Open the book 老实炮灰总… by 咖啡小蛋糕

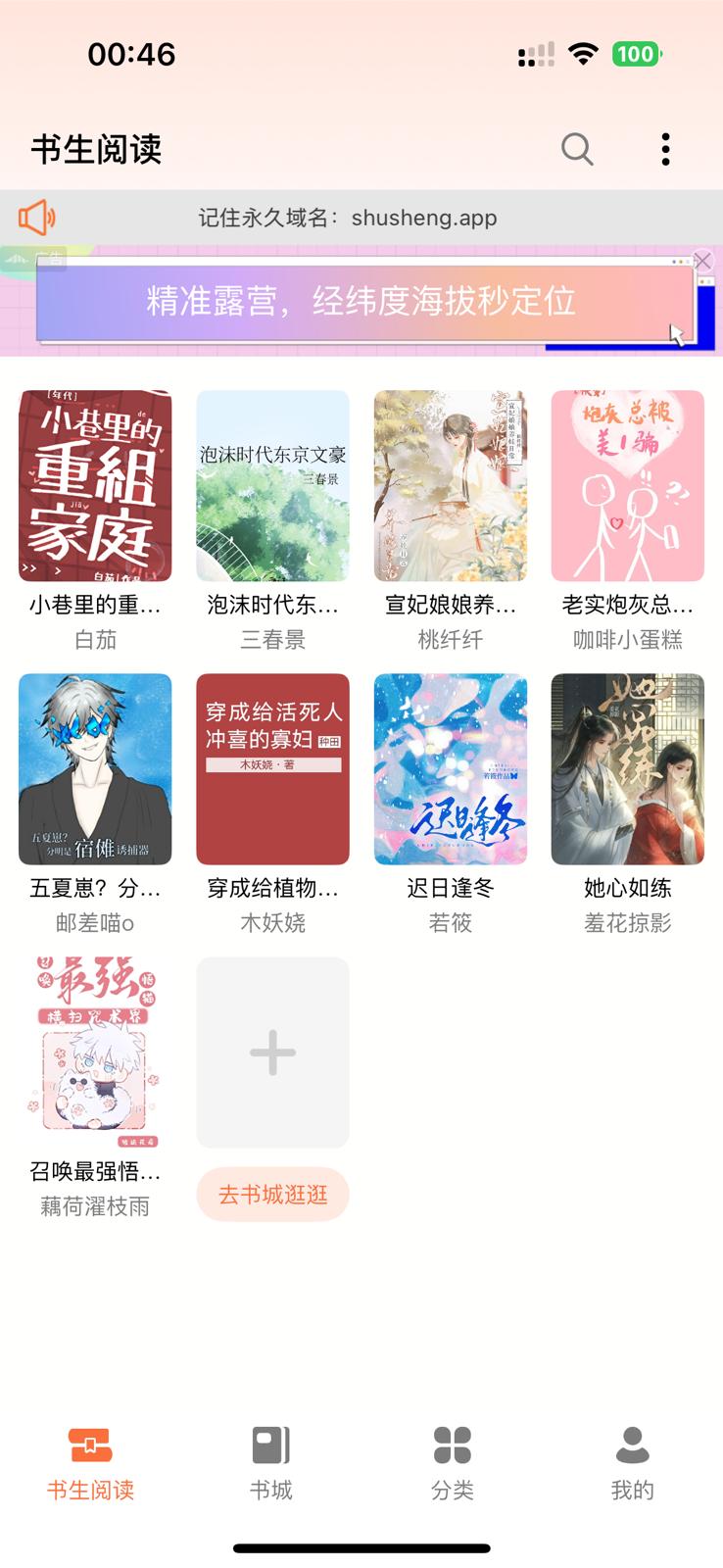(627, 486)
